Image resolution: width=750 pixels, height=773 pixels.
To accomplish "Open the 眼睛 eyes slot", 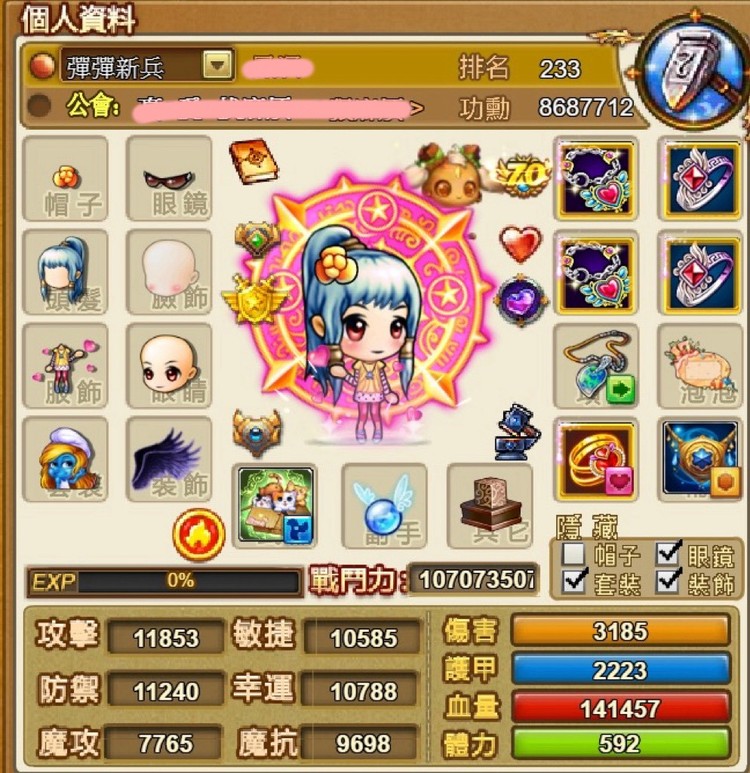I will coord(169,365).
